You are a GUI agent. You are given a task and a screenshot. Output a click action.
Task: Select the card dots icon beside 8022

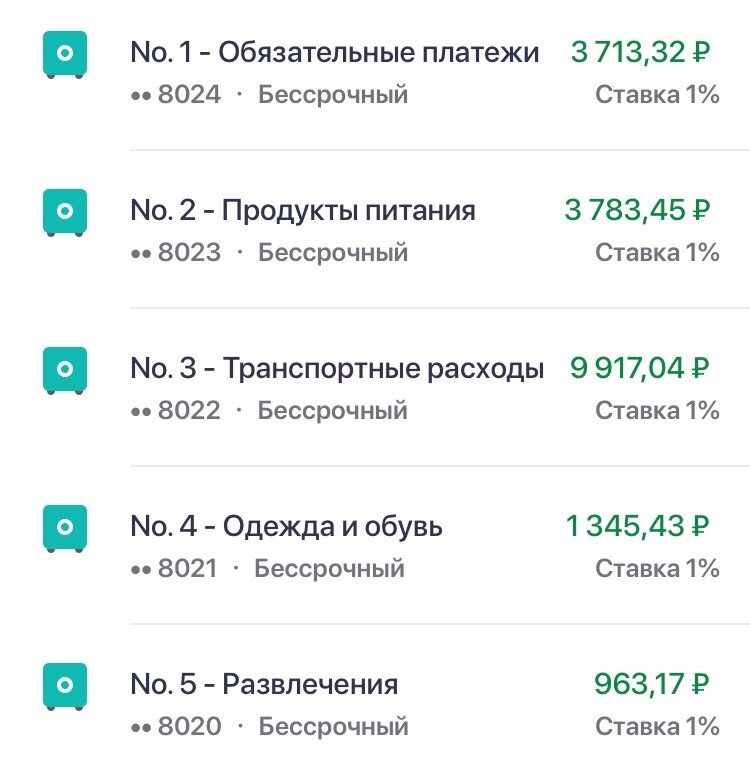[141, 411]
